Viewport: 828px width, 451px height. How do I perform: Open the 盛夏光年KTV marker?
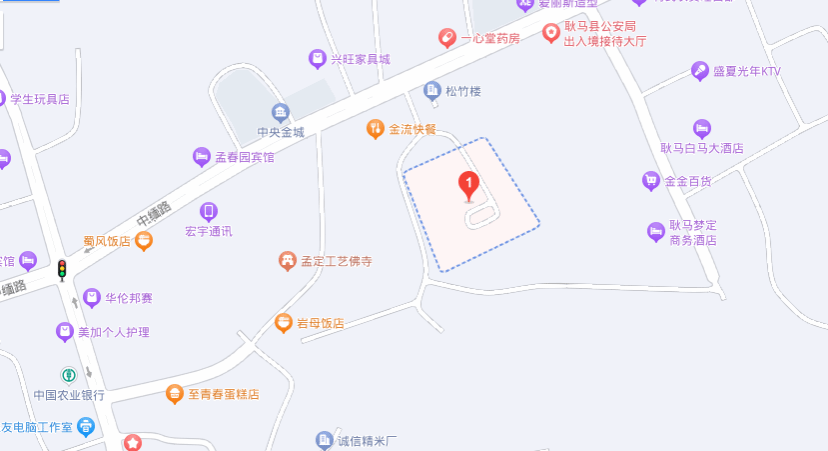(x=701, y=71)
